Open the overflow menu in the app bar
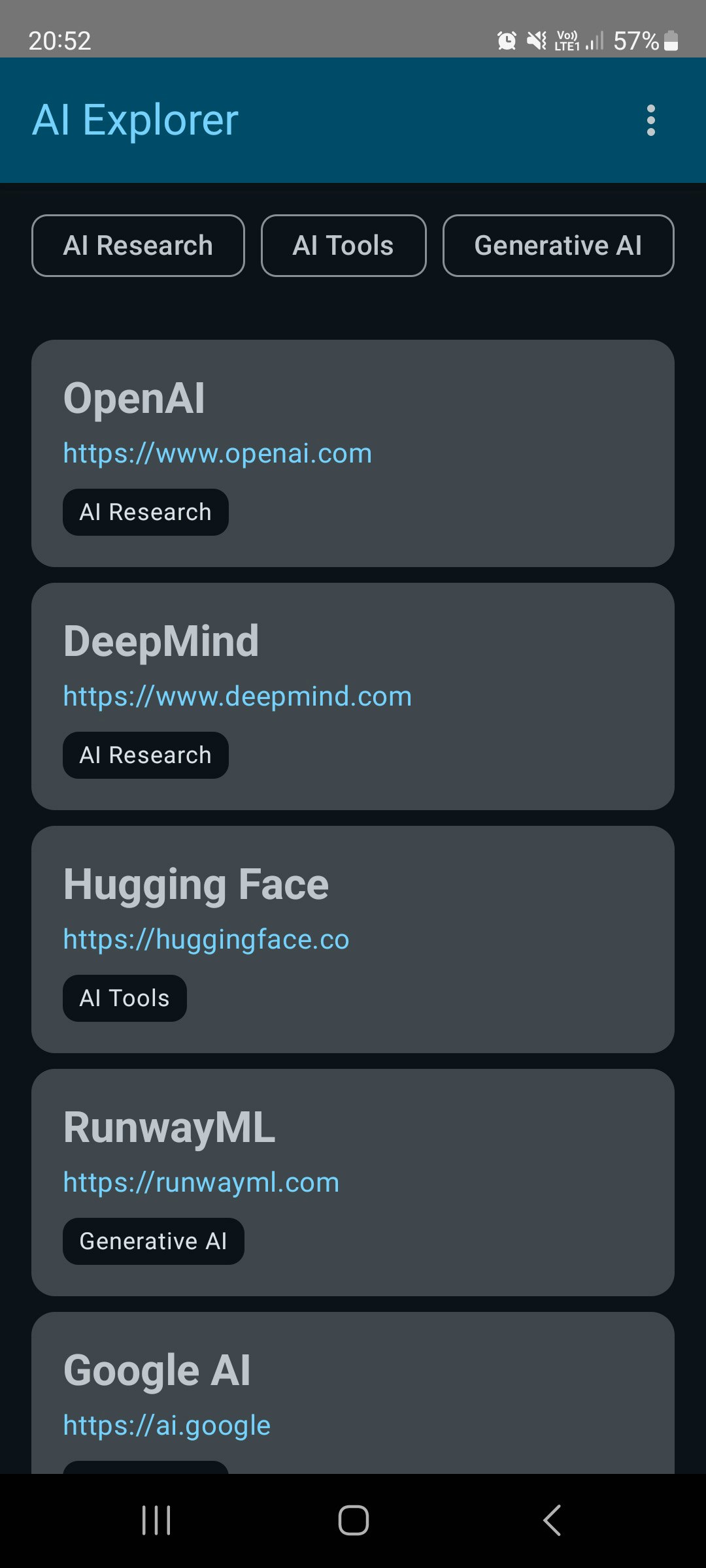The height and width of the screenshot is (1568, 706). (650, 120)
